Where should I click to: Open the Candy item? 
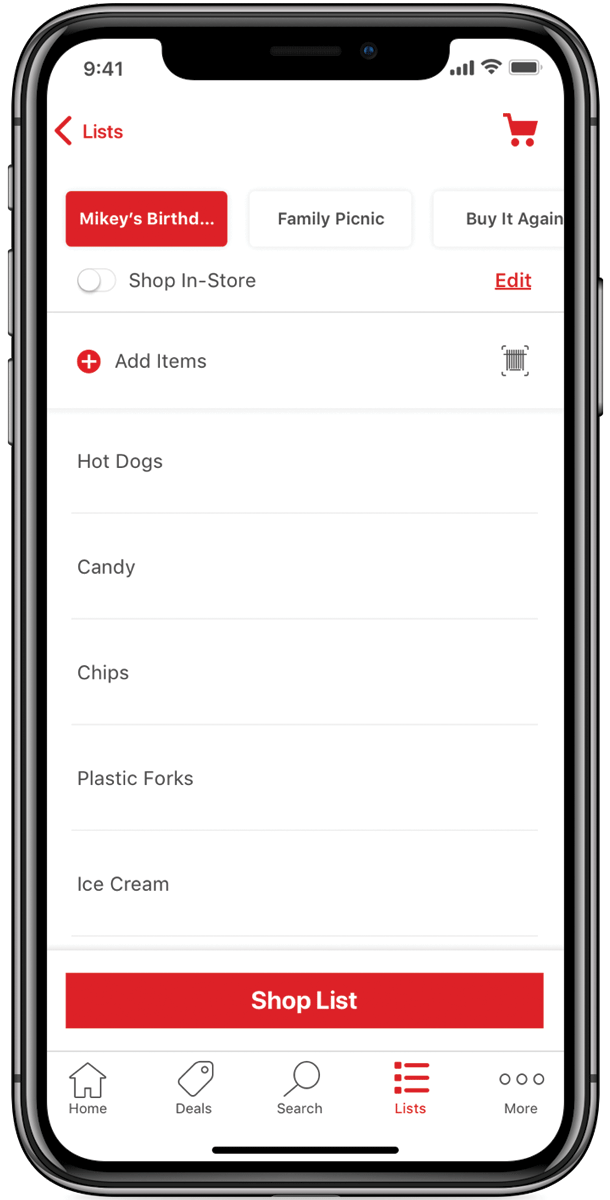(x=305, y=567)
